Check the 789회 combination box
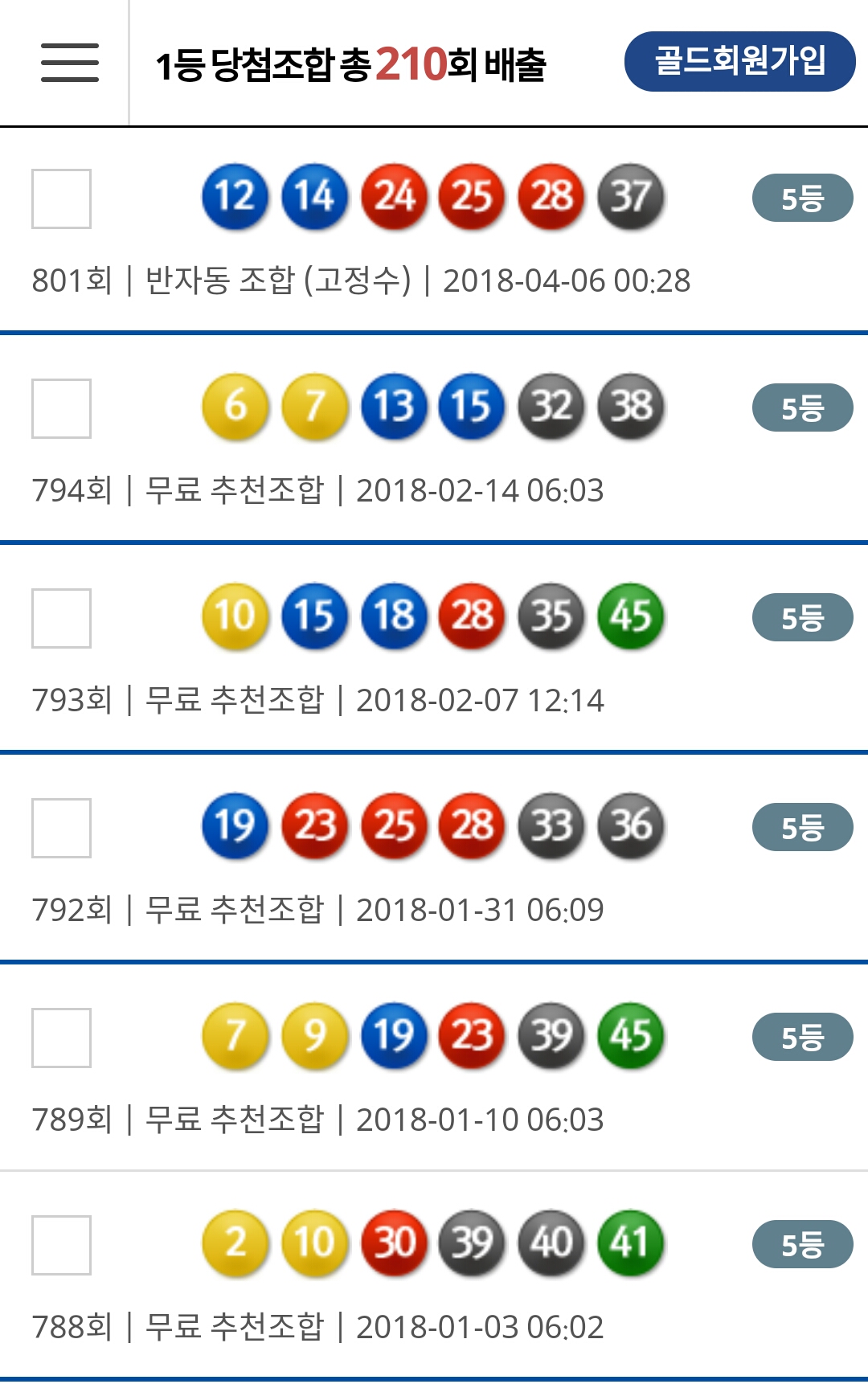Image resolution: width=868 pixels, height=1384 pixels. click(x=61, y=1038)
